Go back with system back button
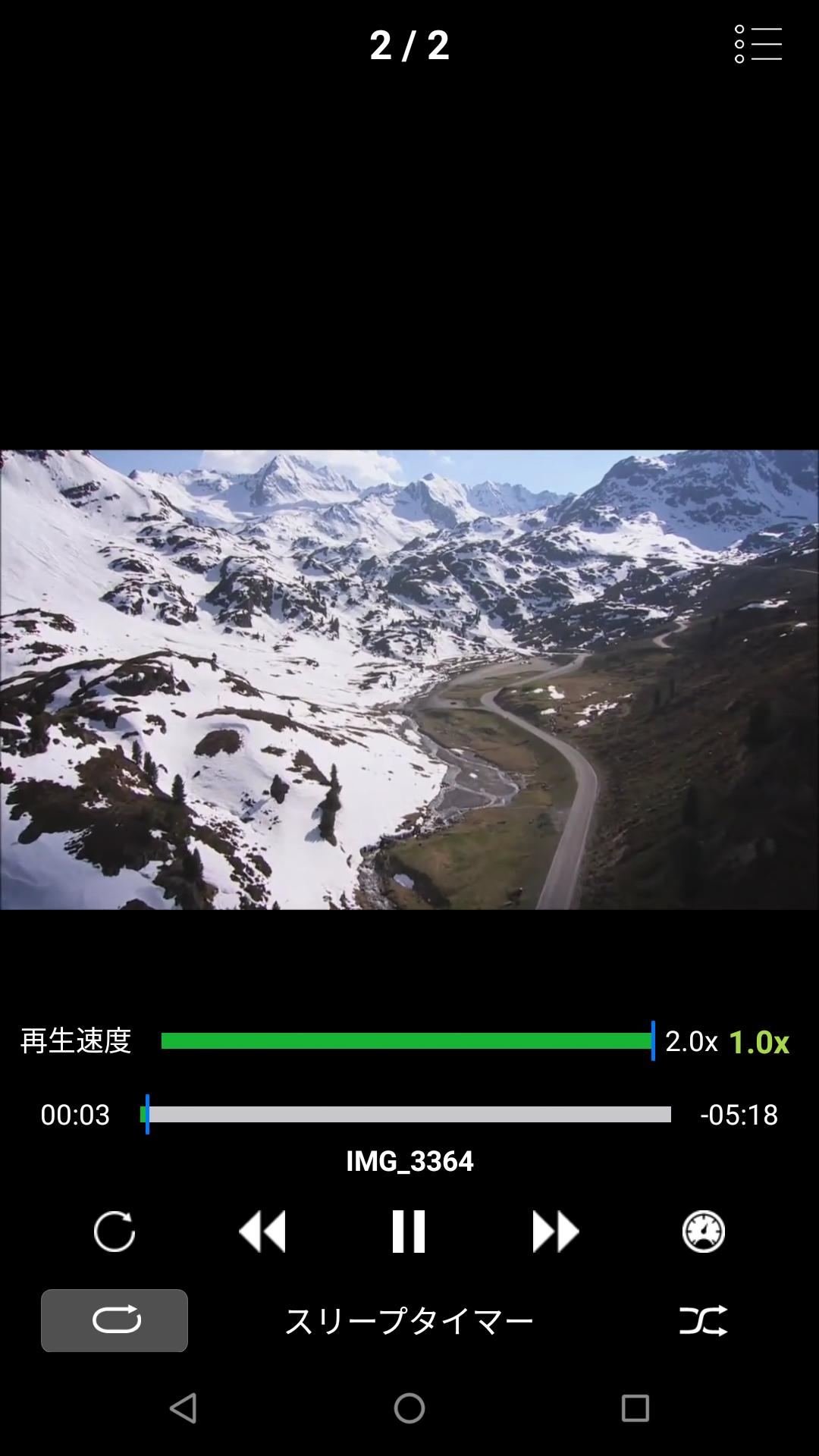819x1456 pixels. coord(184,1408)
